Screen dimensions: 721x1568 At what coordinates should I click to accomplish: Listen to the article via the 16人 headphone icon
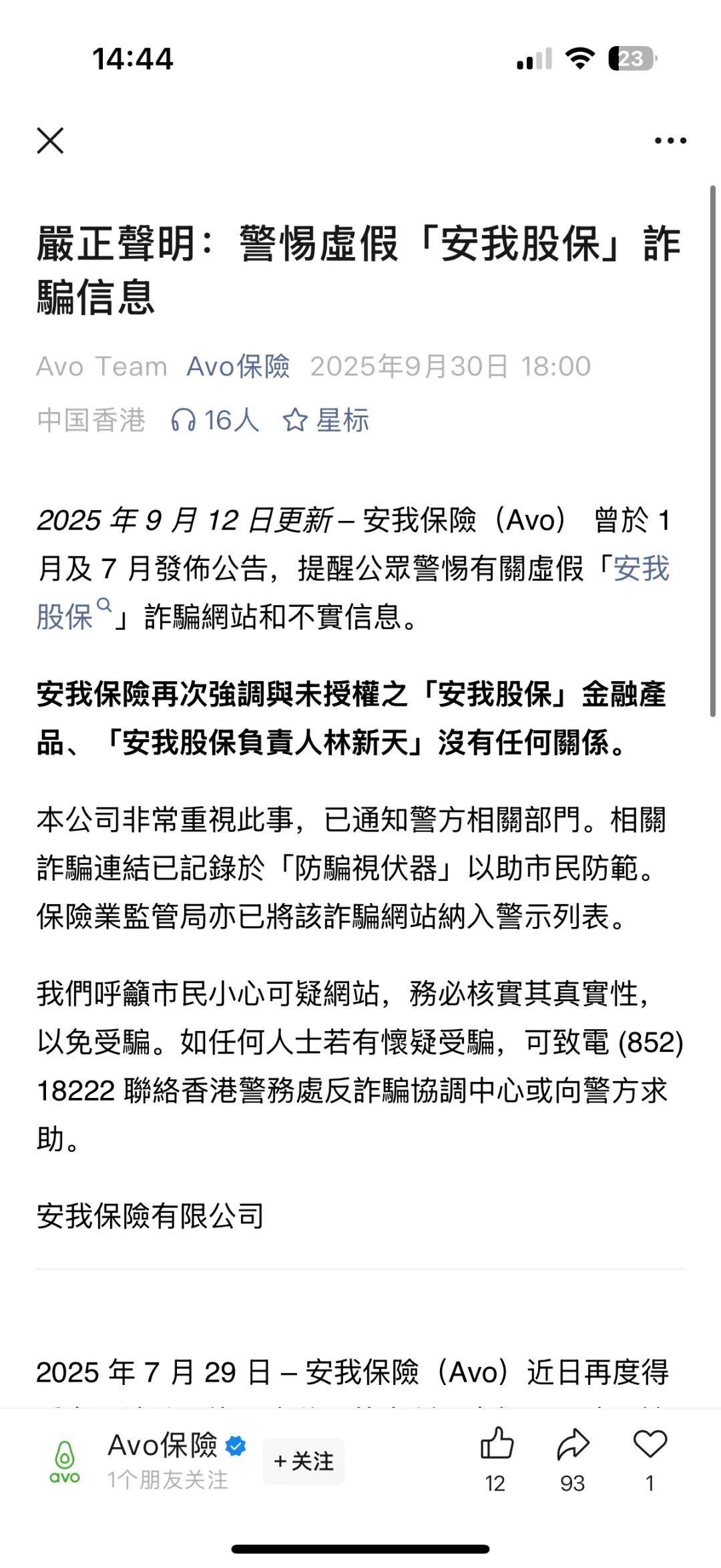214,421
